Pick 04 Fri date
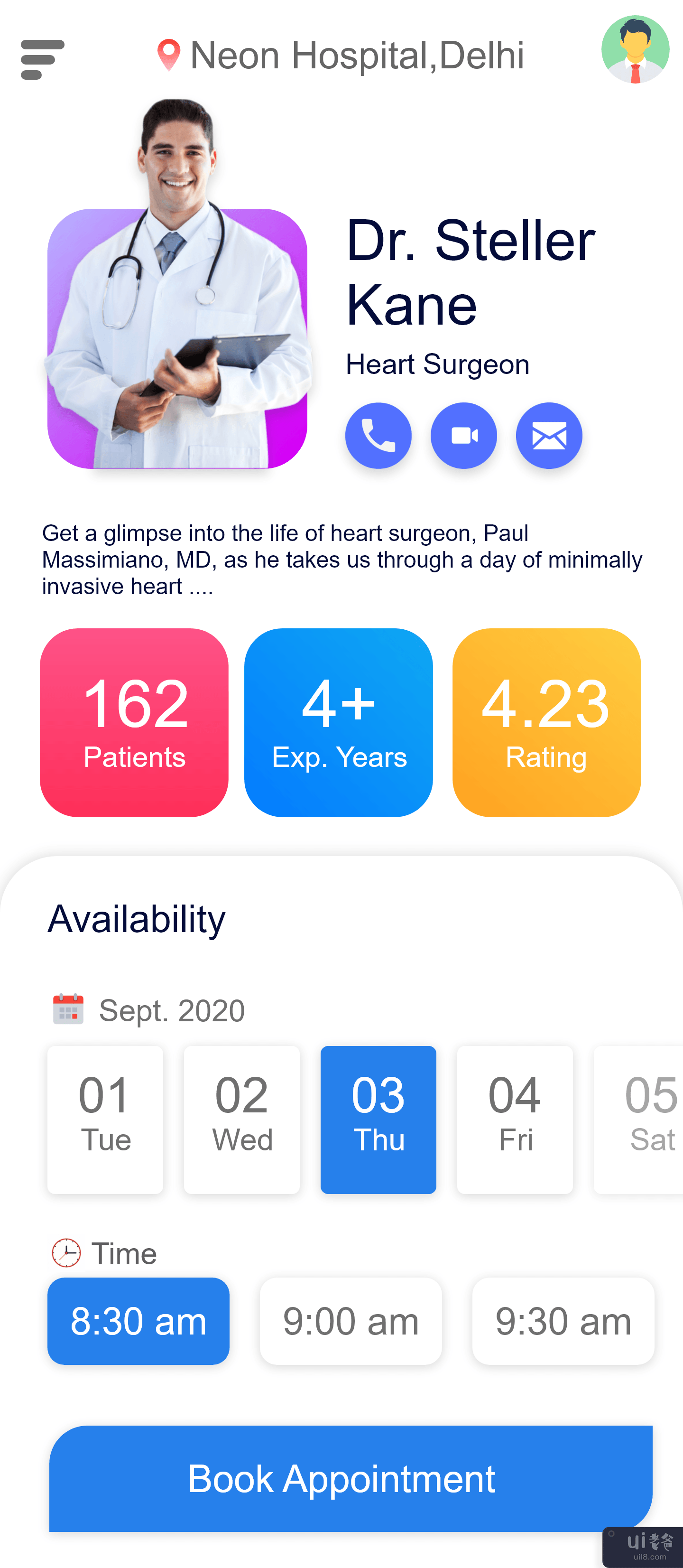Viewport: 683px width, 1568px height. [x=515, y=1120]
